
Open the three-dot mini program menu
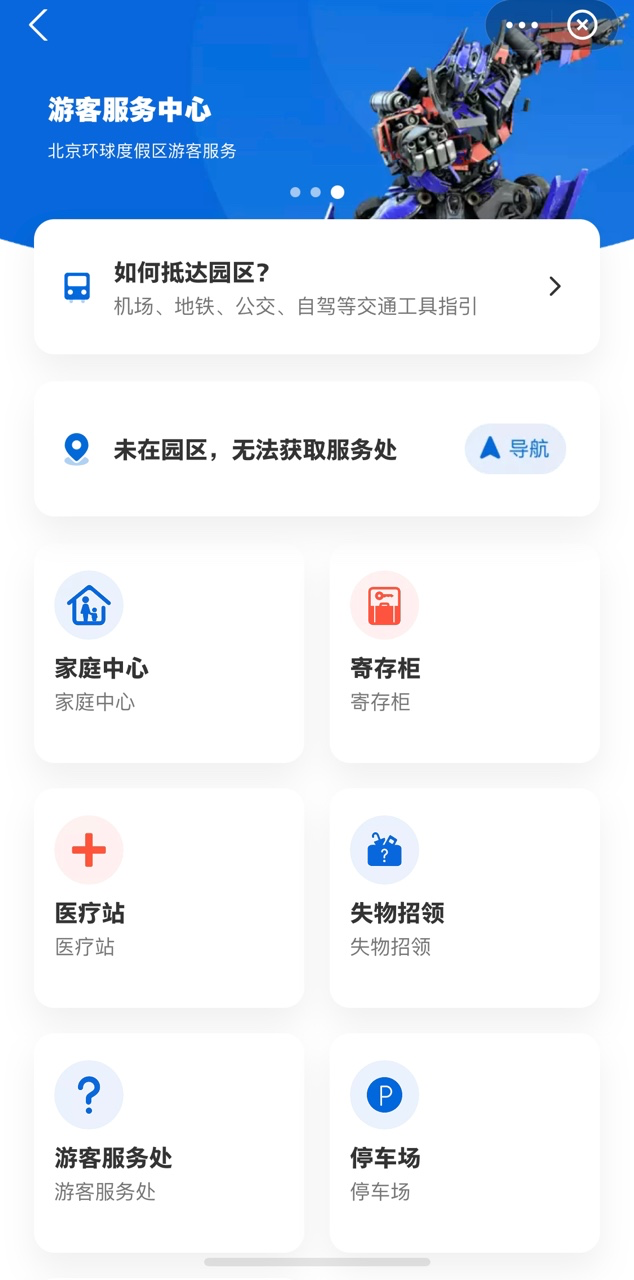click(x=521, y=25)
